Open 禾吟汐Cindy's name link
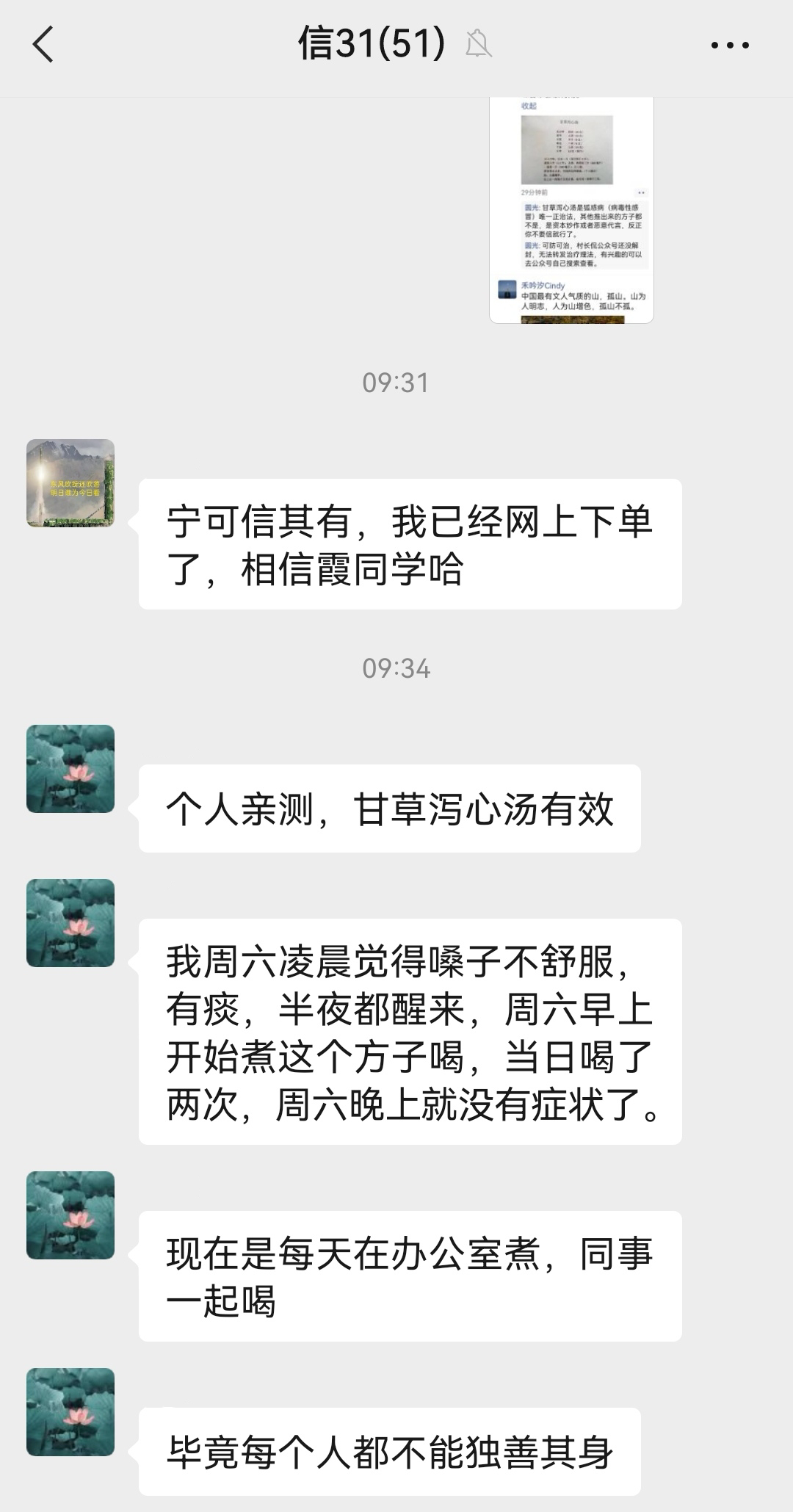Image resolution: width=793 pixels, height=1512 pixels. point(542,286)
